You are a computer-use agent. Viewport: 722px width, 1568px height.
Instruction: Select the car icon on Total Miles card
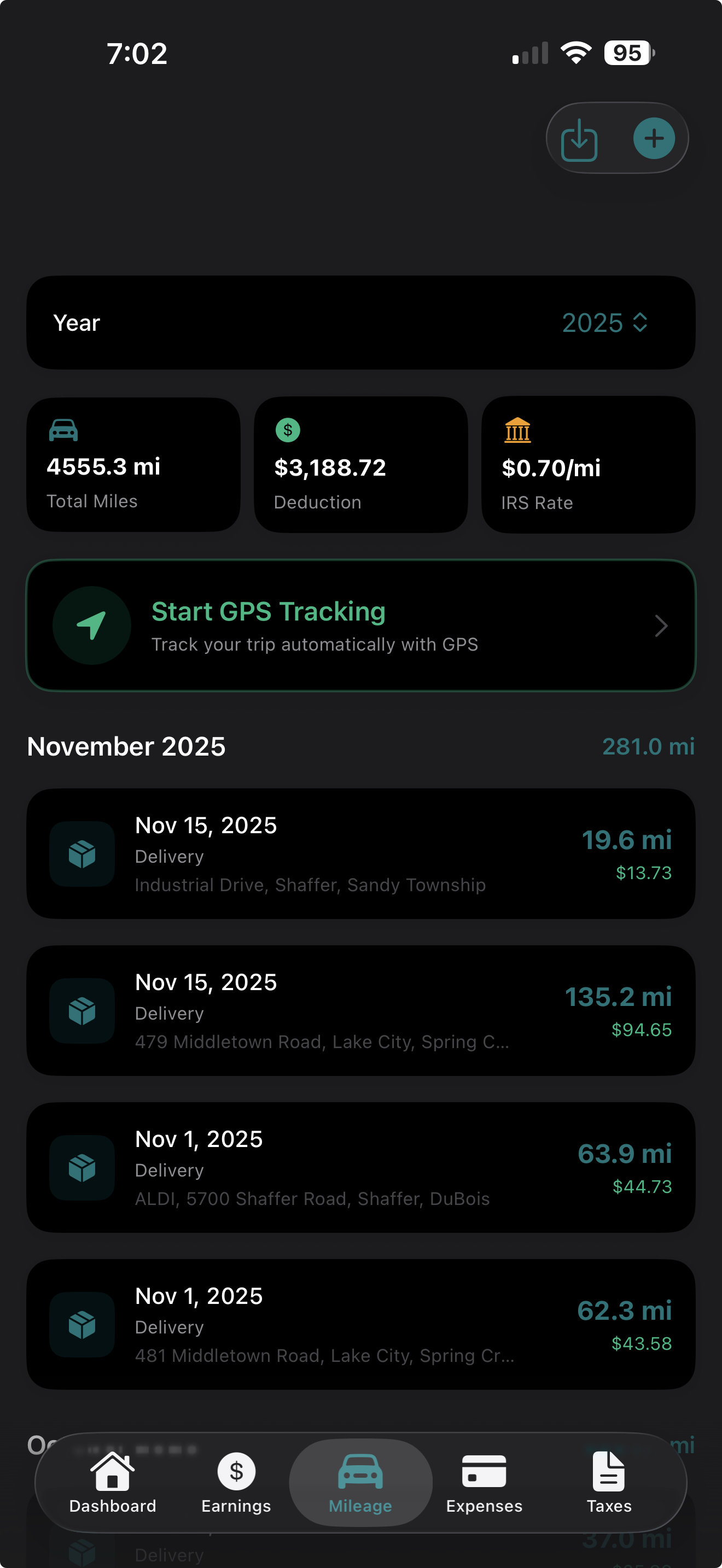[62, 429]
